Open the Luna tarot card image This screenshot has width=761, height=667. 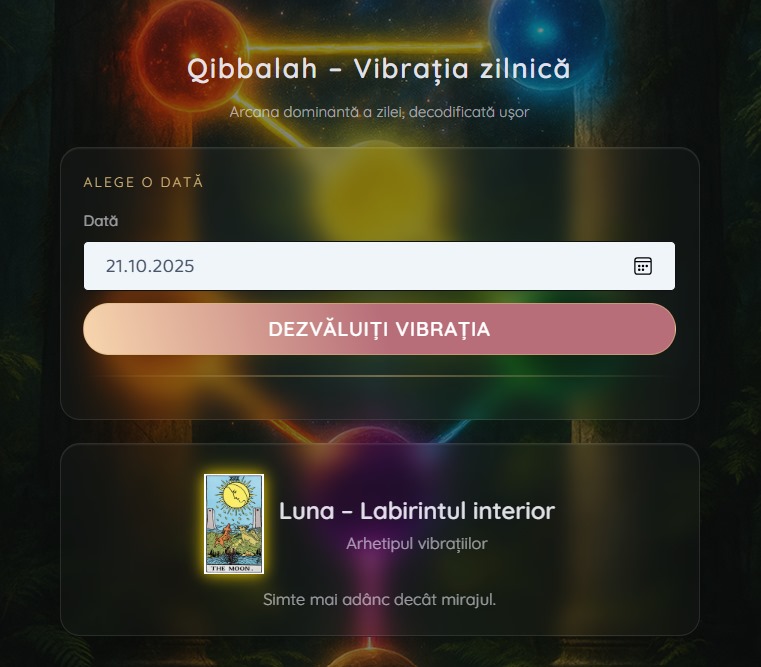pyautogui.click(x=234, y=524)
